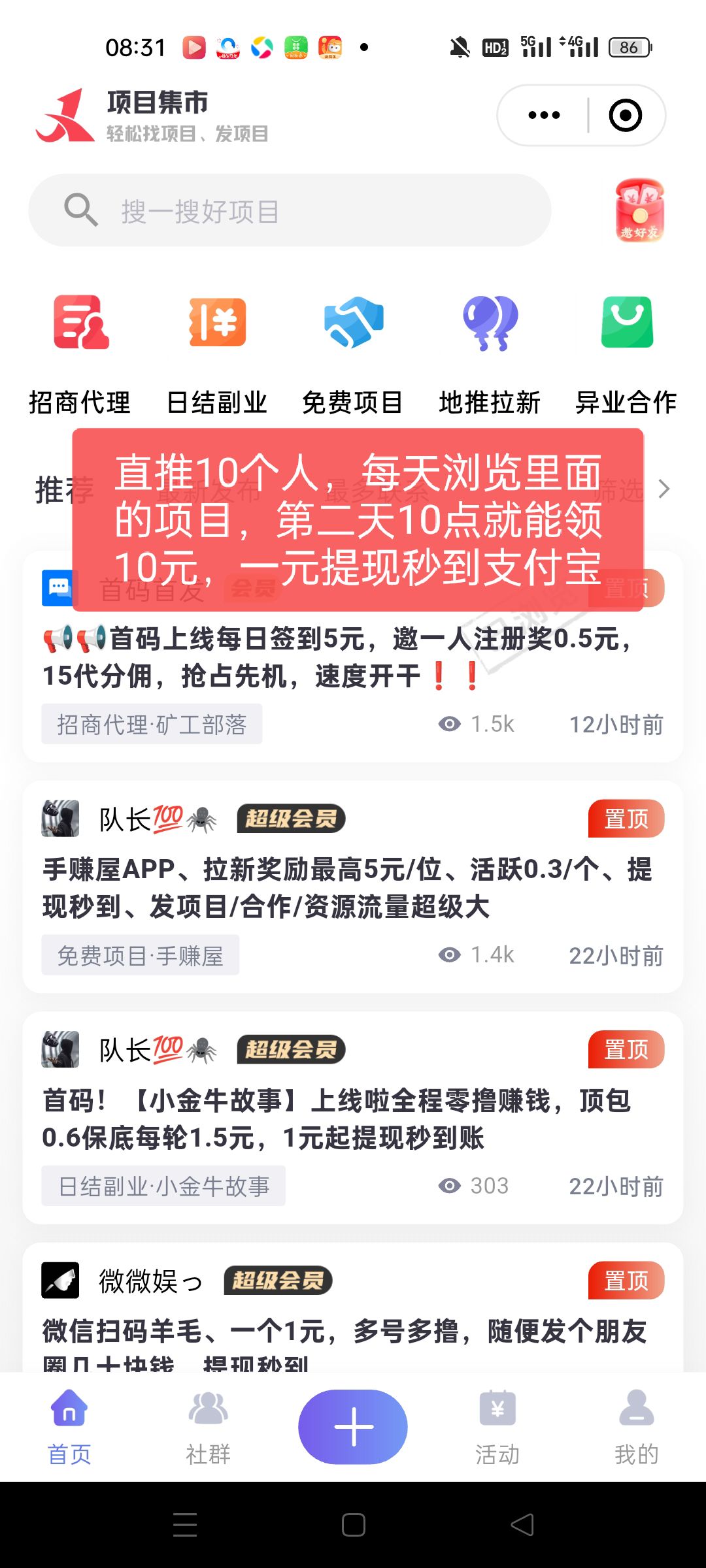This screenshot has height=1568, width=706.
Task: Close the mini program with the circle icon
Action: pyautogui.click(x=625, y=116)
